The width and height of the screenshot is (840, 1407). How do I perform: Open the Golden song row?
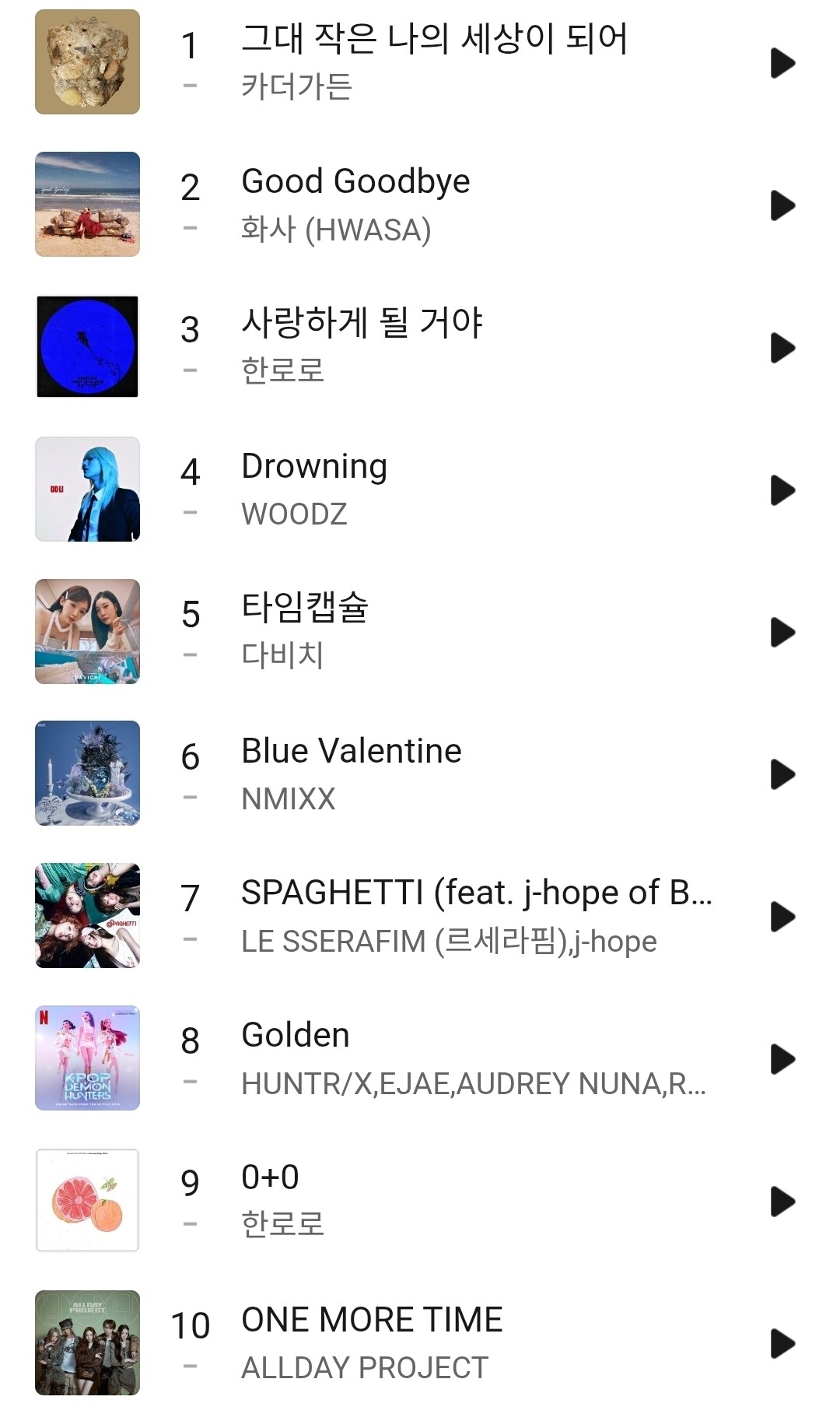click(x=420, y=1058)
